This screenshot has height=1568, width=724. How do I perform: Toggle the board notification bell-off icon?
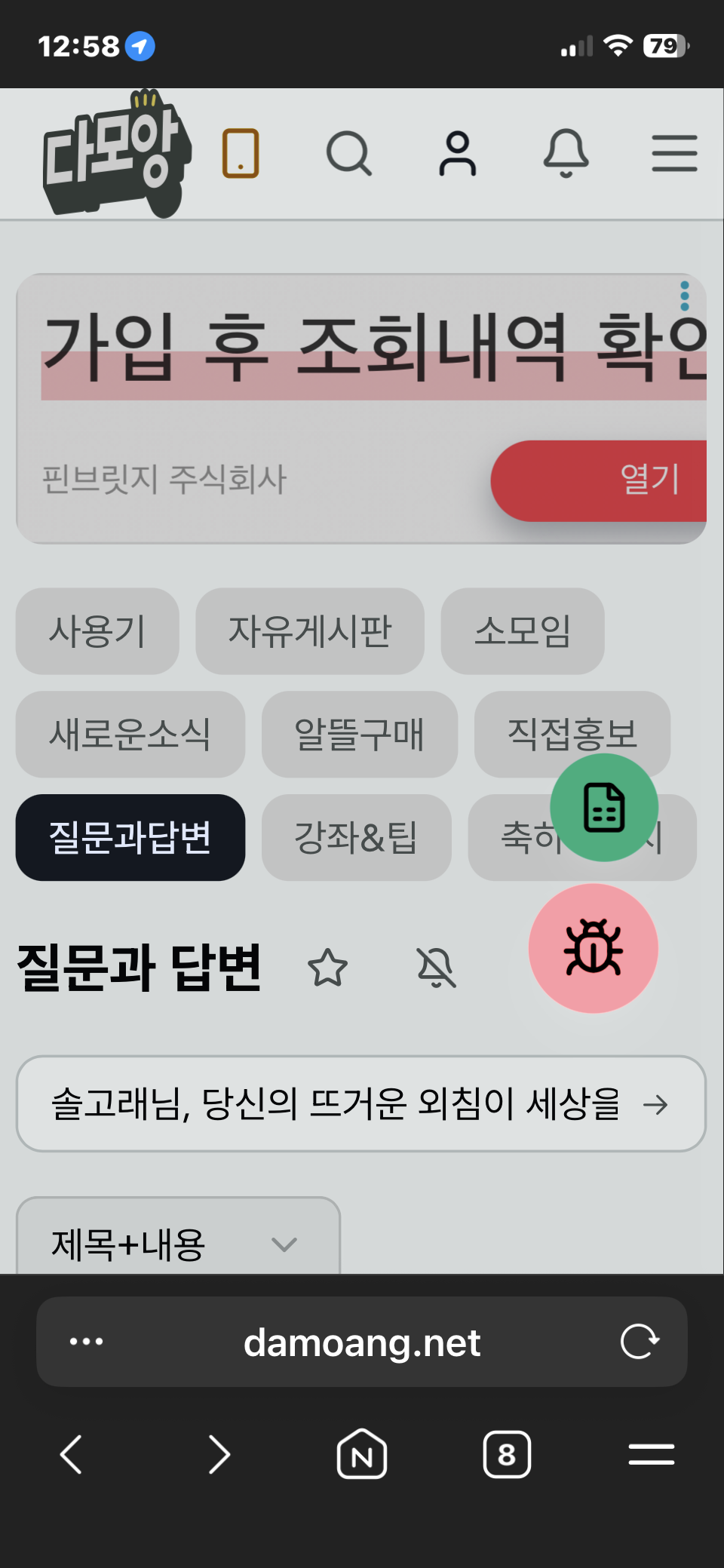click(x=437, y=968)
